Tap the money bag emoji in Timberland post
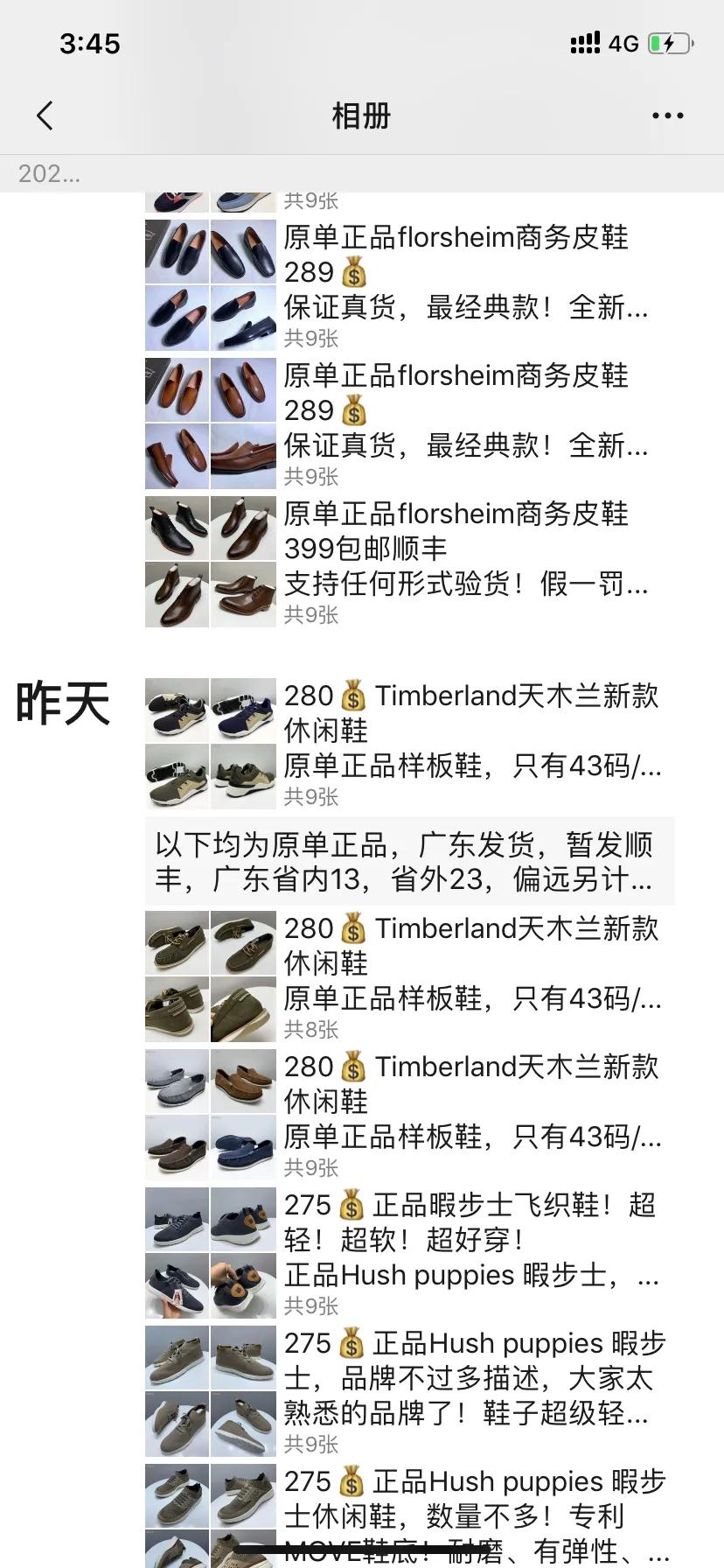The height and width of the screenshot is (1568, 724). click(352, 696)
